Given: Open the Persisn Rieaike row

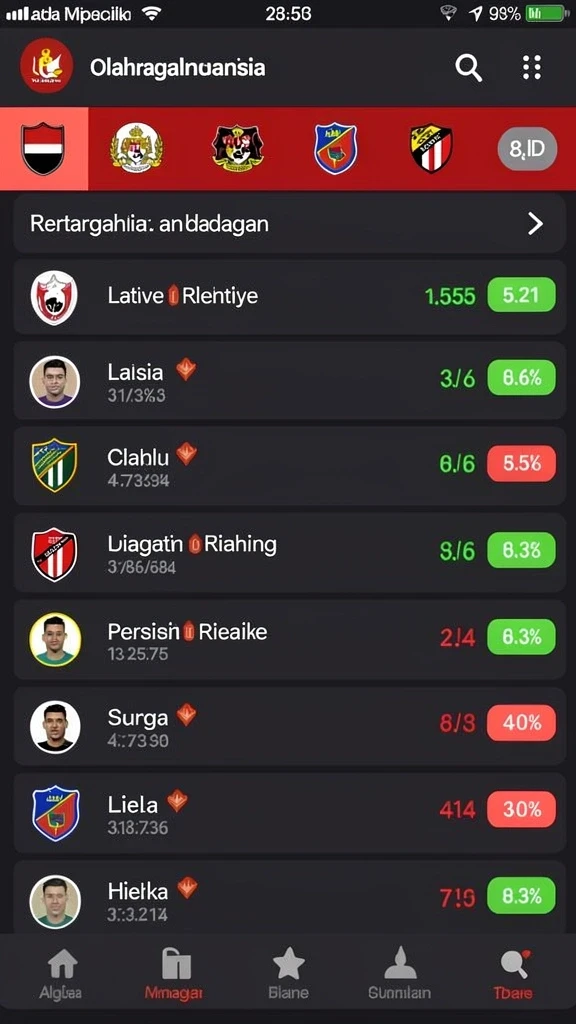Looking at the screenshot, I should coord(289,639).
